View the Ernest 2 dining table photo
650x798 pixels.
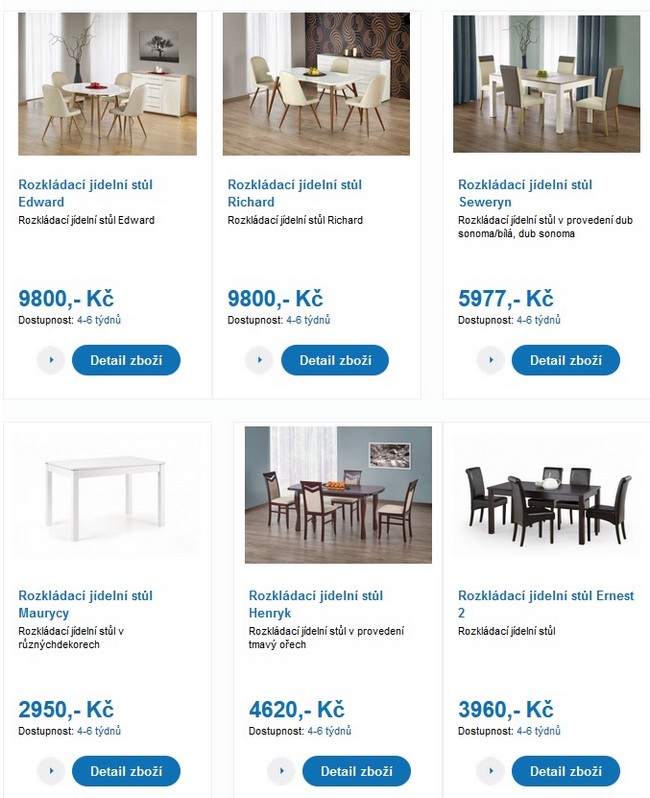click(x=546, y=494)
